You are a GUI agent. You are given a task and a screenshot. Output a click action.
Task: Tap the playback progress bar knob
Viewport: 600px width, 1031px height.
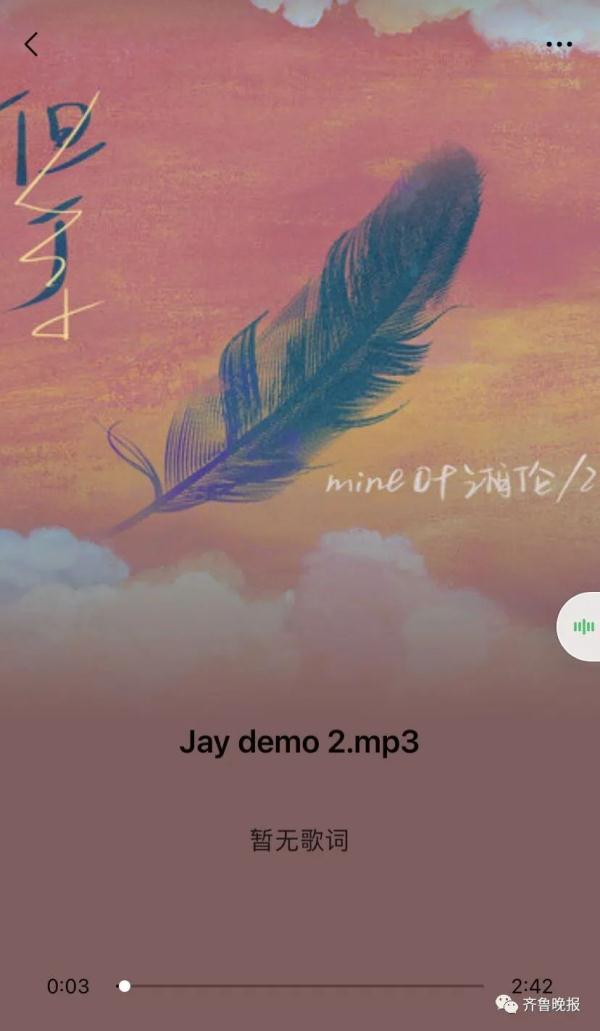(x=124, y=986)
